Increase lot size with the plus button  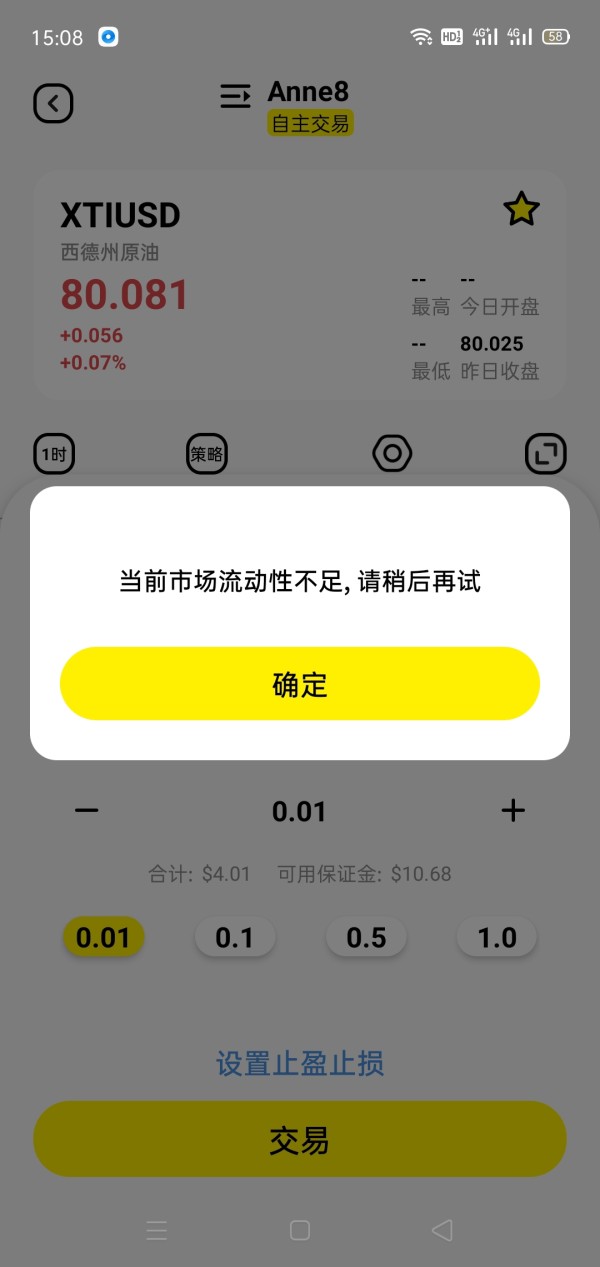tap(513, 810)
